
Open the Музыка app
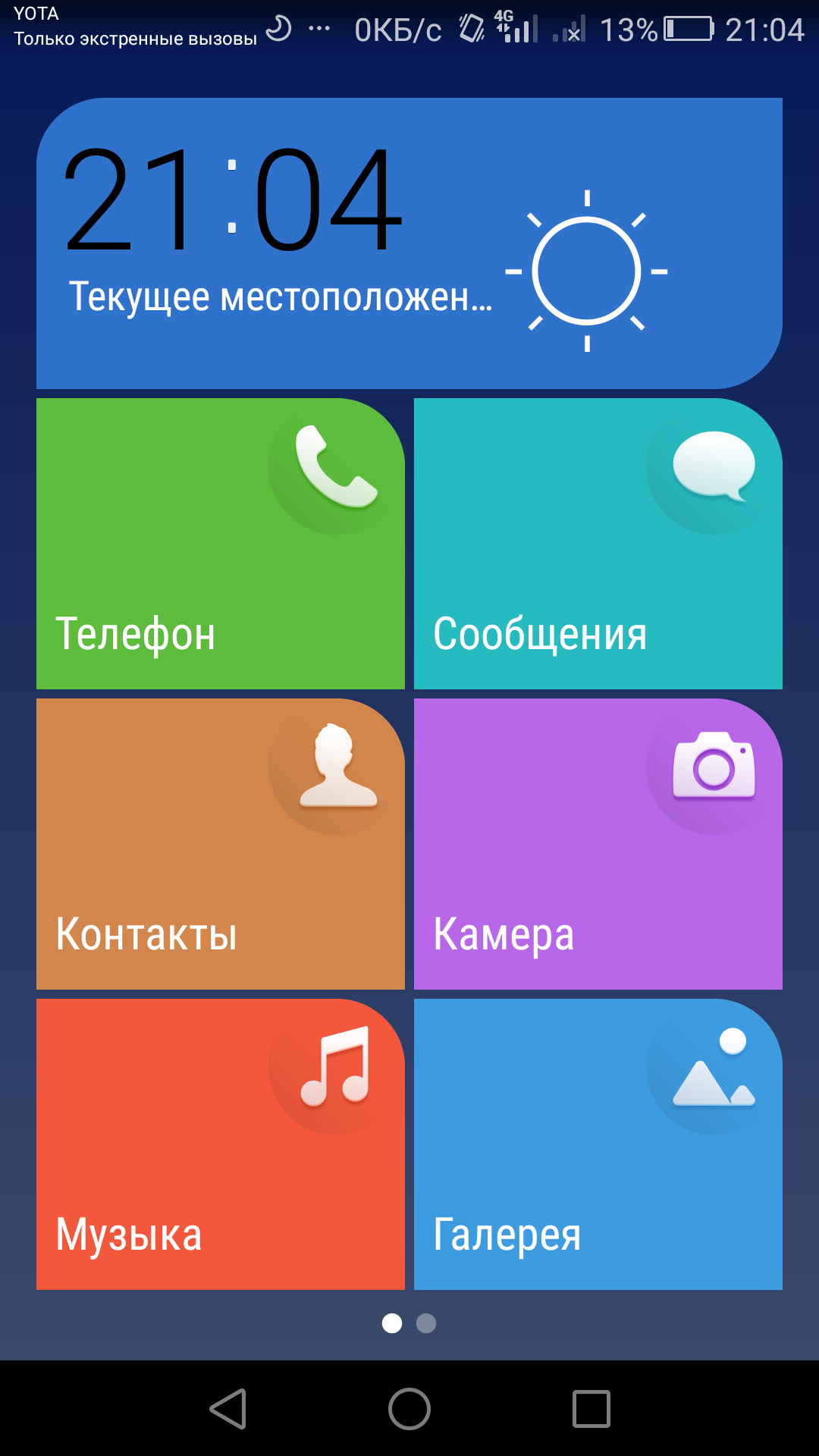click(220, 1144)
